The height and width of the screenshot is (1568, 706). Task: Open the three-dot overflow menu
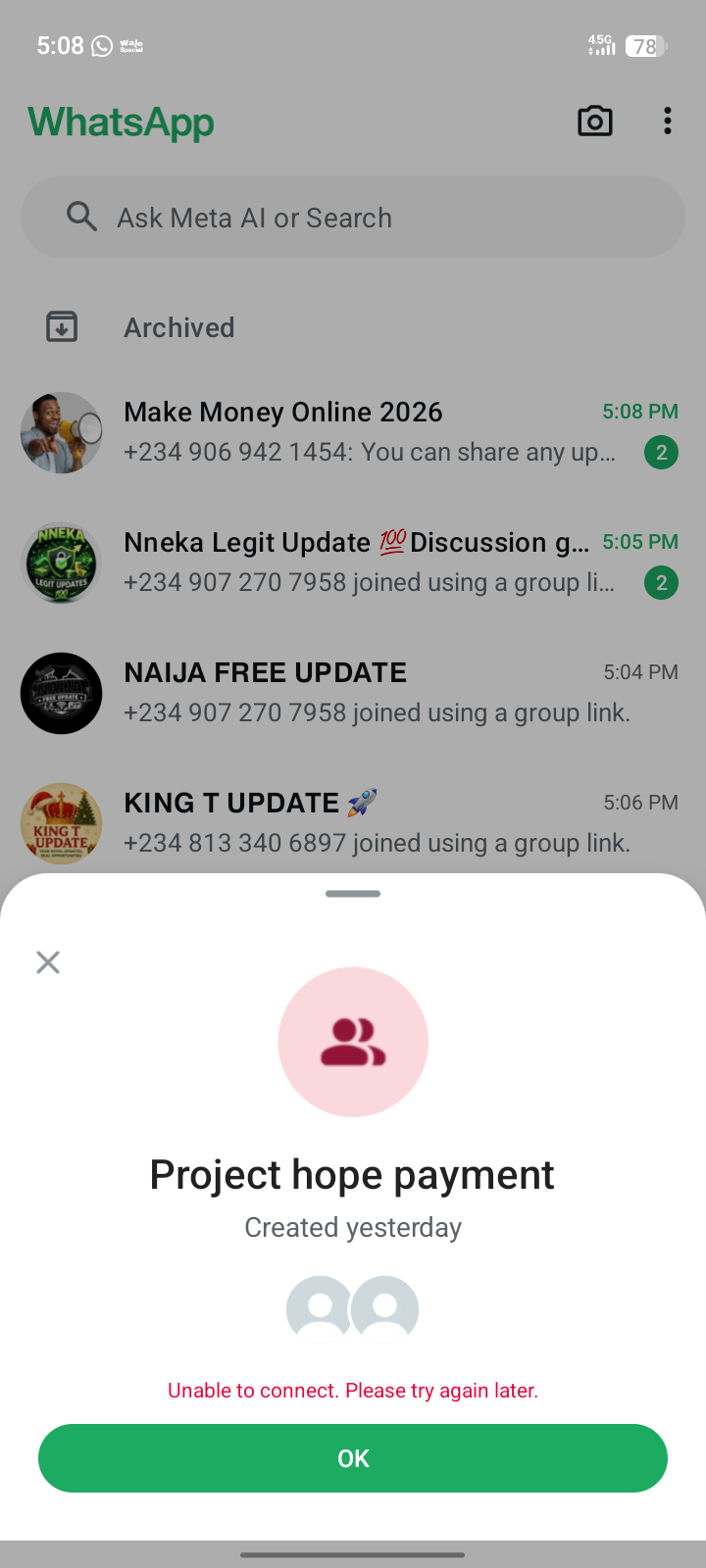tap(668, 122)
